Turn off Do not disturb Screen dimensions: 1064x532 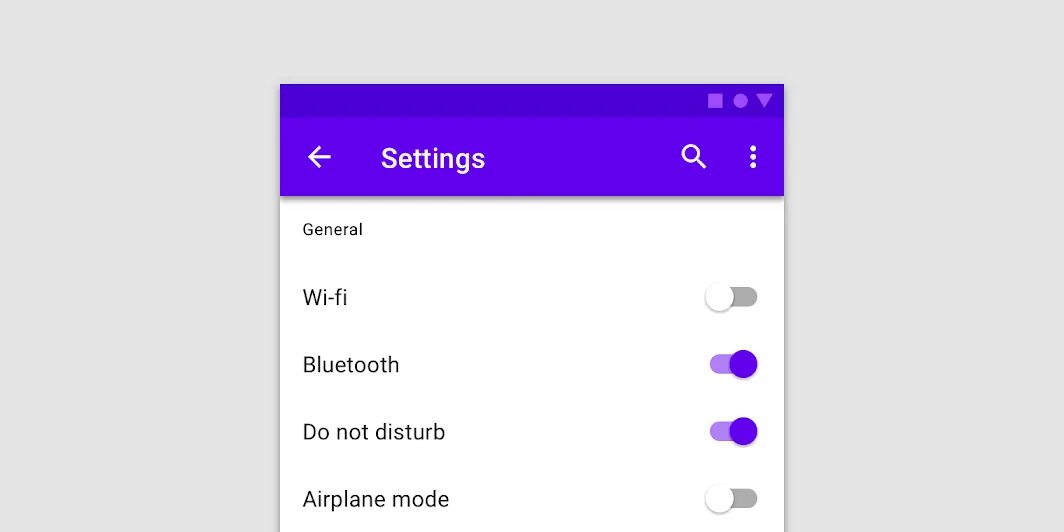734,431
